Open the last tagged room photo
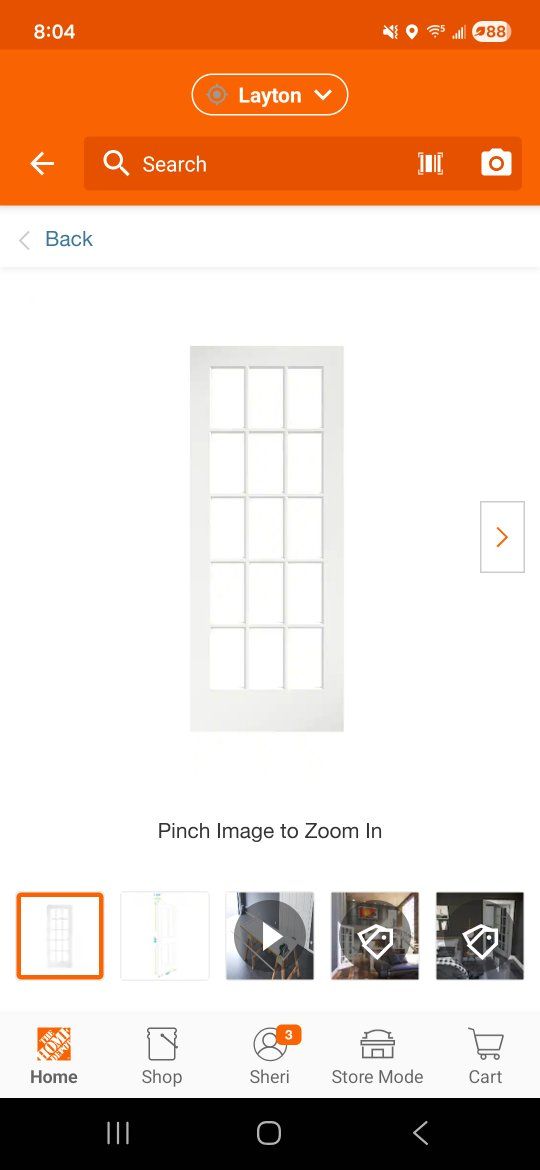Screen dimensions: 540x1170 pyautogui.click(x=480, y=936)
